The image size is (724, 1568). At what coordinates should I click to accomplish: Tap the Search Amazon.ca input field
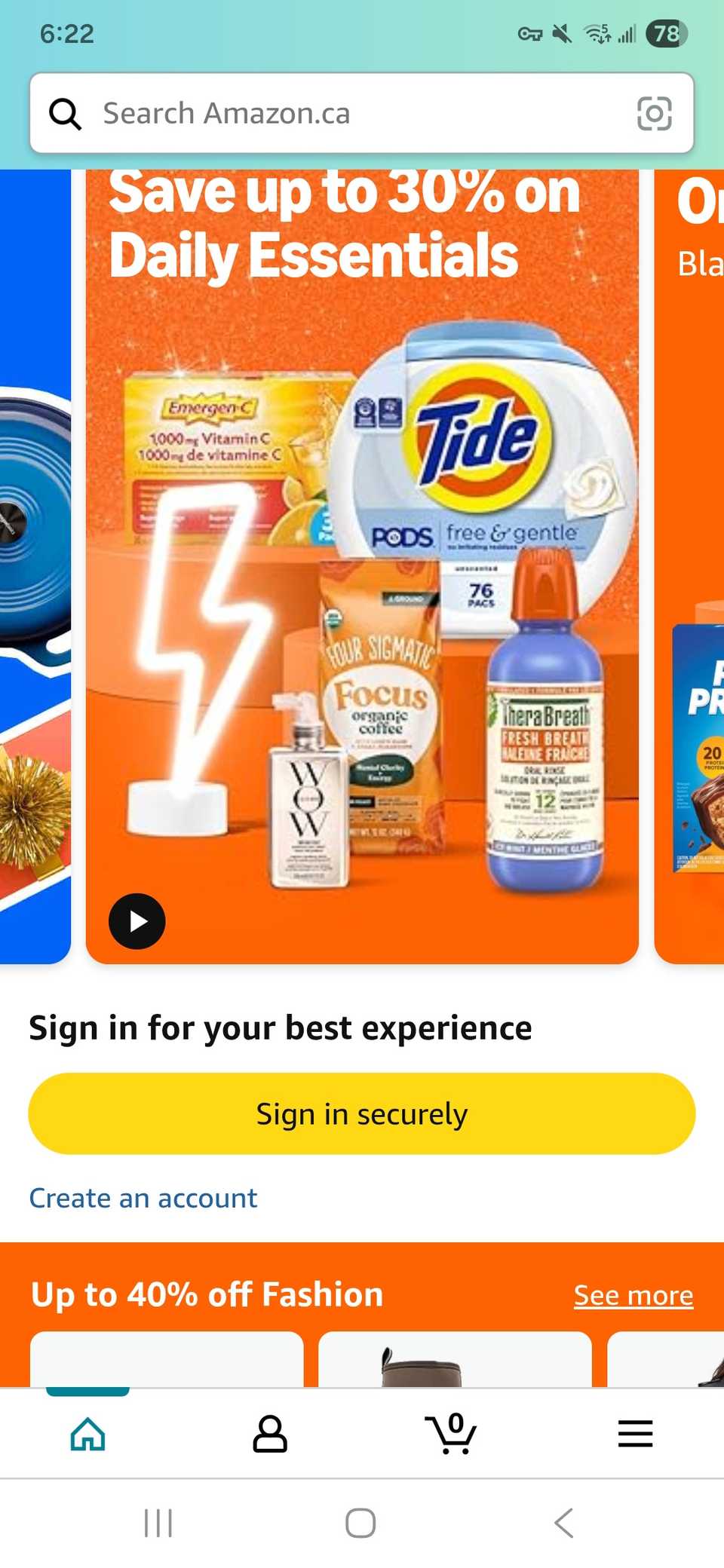pyautogui.click(x=302, y=113)
